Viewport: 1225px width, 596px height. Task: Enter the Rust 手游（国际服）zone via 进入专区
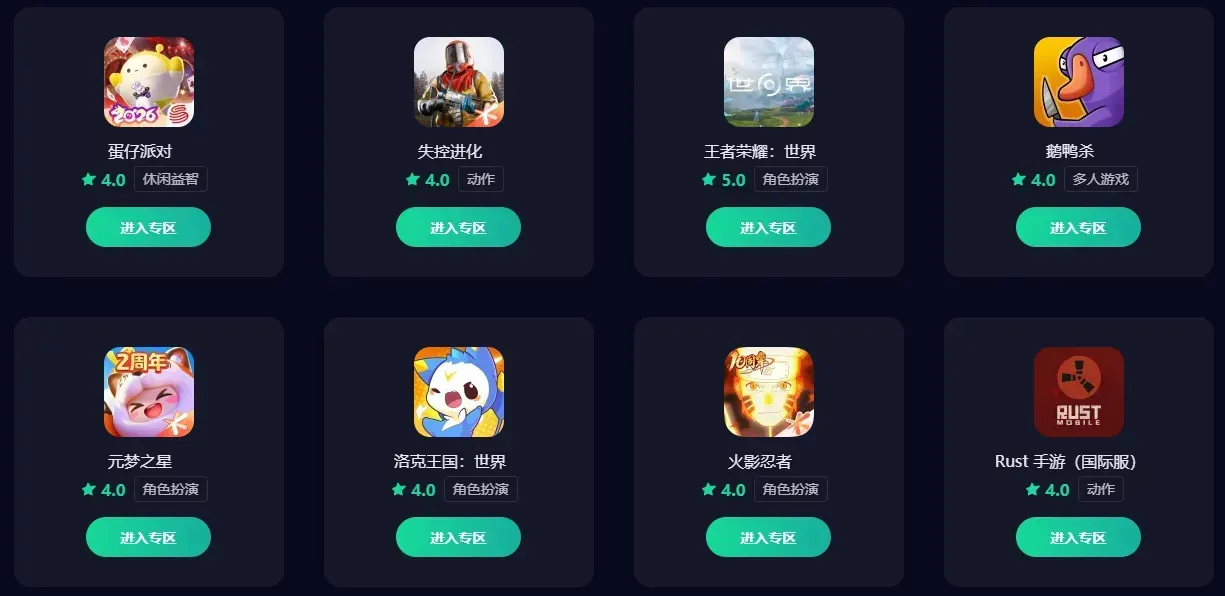[1078, 537]
